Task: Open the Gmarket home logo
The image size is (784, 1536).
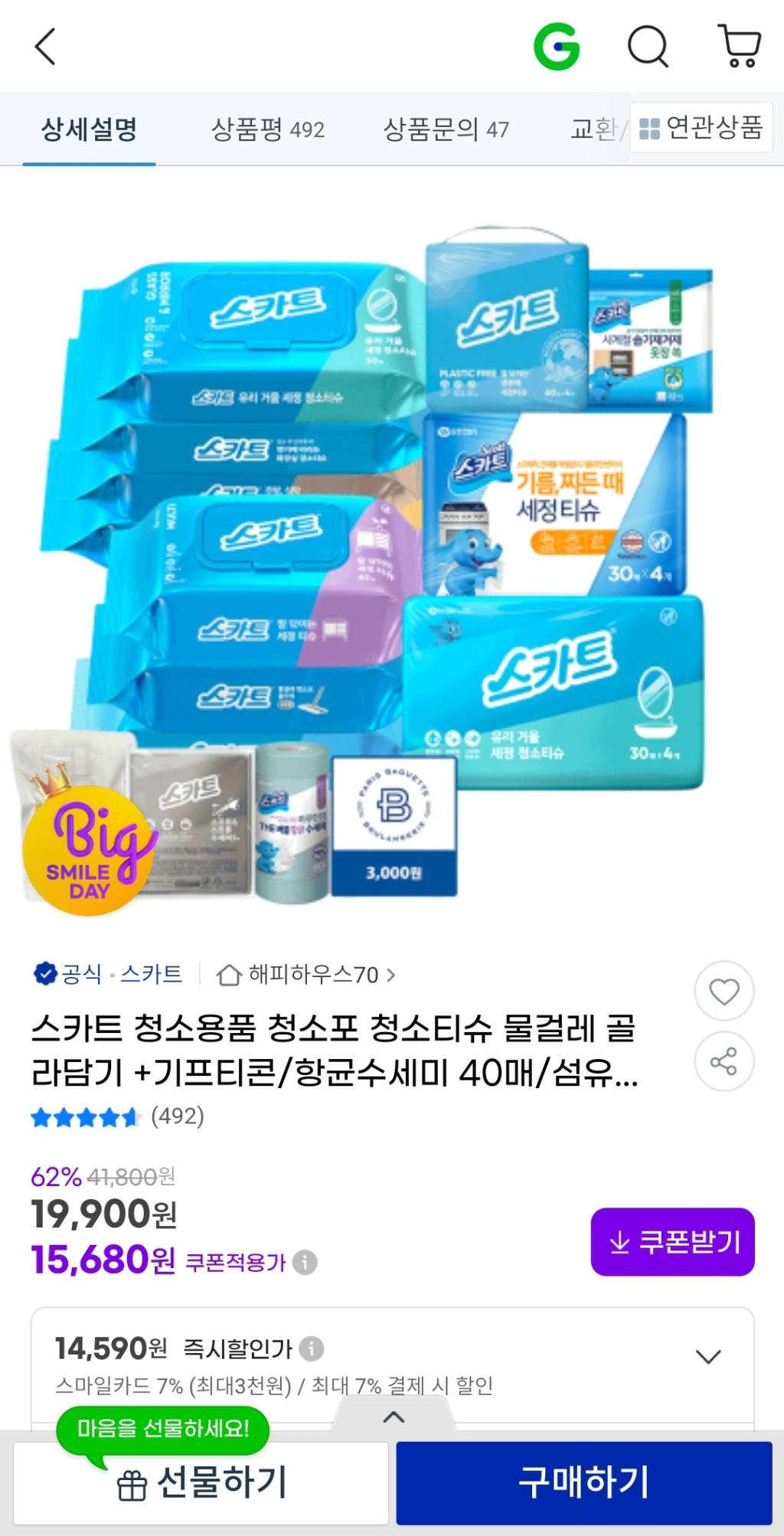Action: click(557, 47)
